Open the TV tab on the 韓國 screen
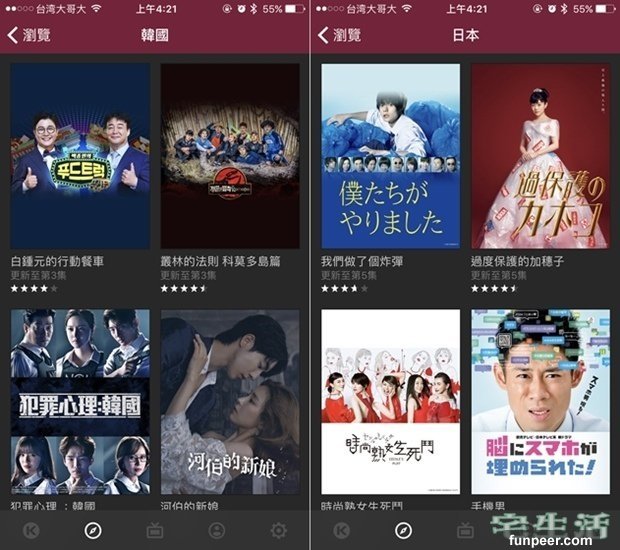Screen dimensions: 620x550 [155, 530]
